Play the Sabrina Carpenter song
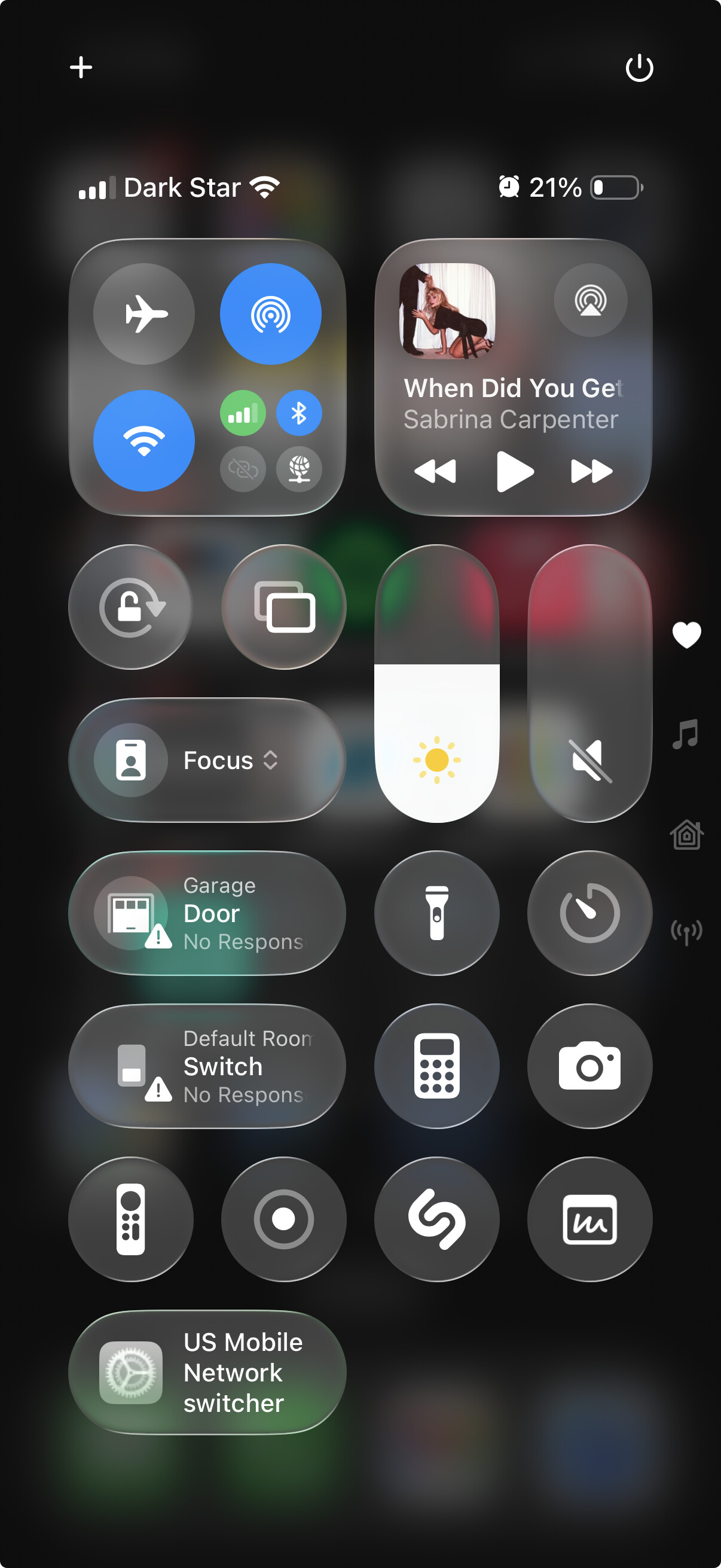The height and width of the screenshot is (1568, 721). tap(514, 471)
